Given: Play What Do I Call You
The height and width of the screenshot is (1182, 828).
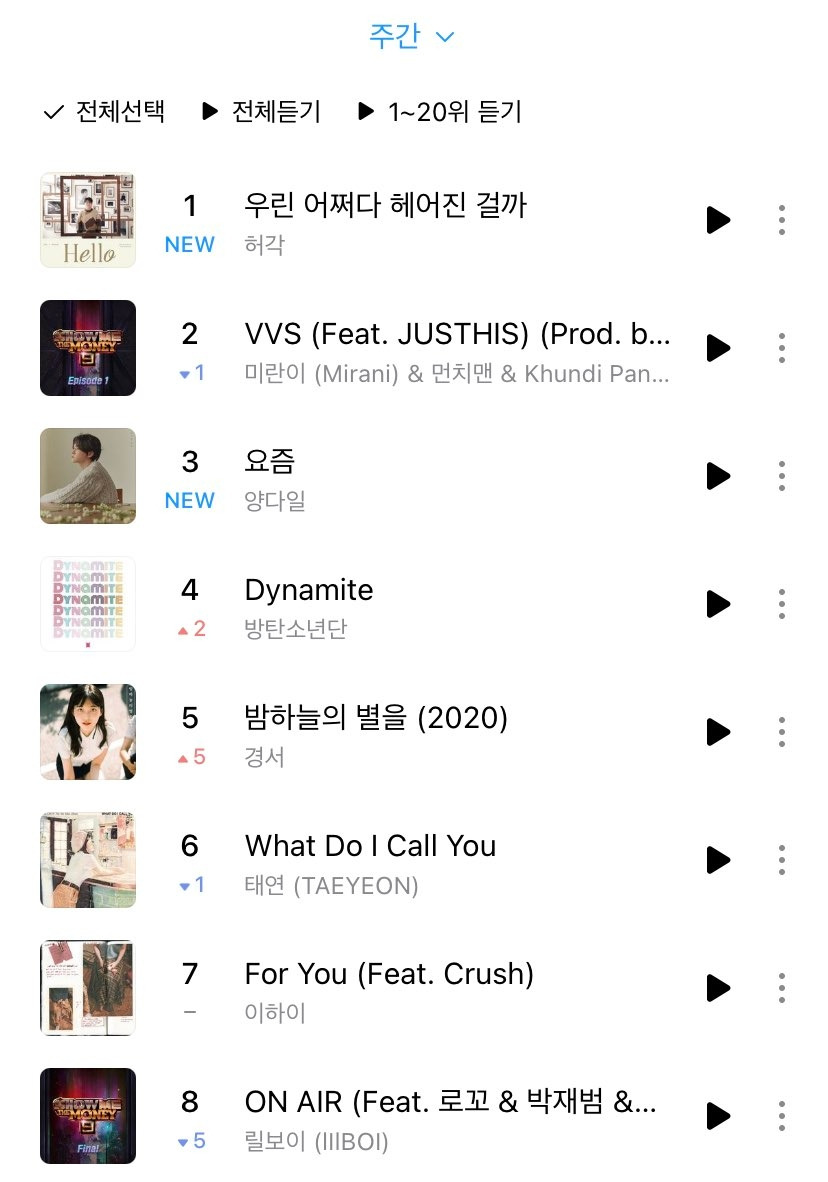Looking at the screenshot, I should click(717, 860).
